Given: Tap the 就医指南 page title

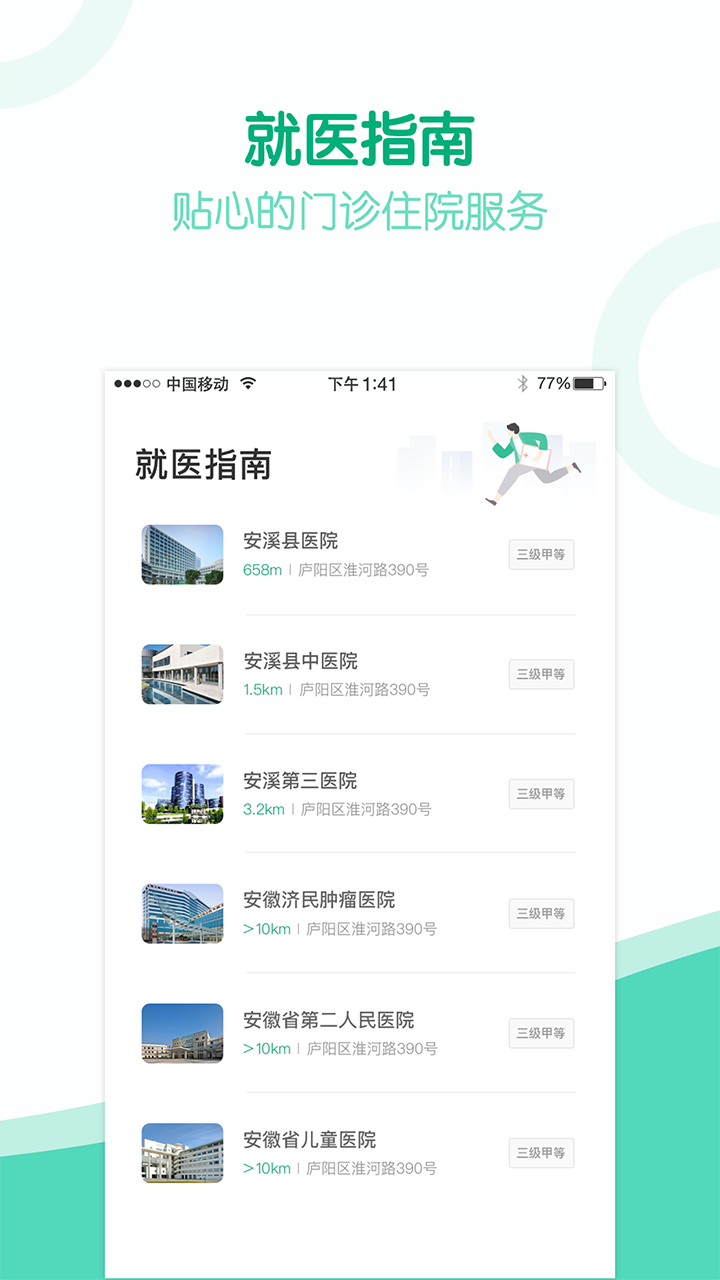Looking at the screenshot, I should [204, 465].
